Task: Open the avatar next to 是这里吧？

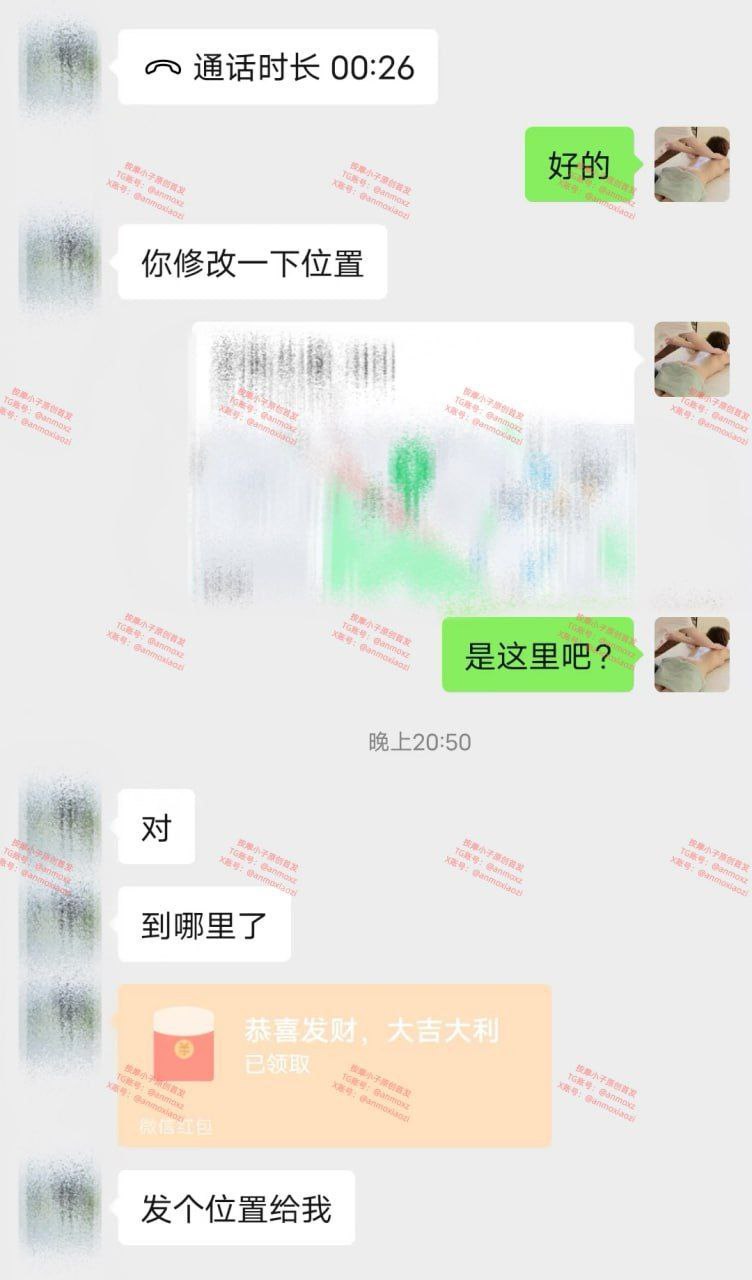Action: click(x=692, y=654)
